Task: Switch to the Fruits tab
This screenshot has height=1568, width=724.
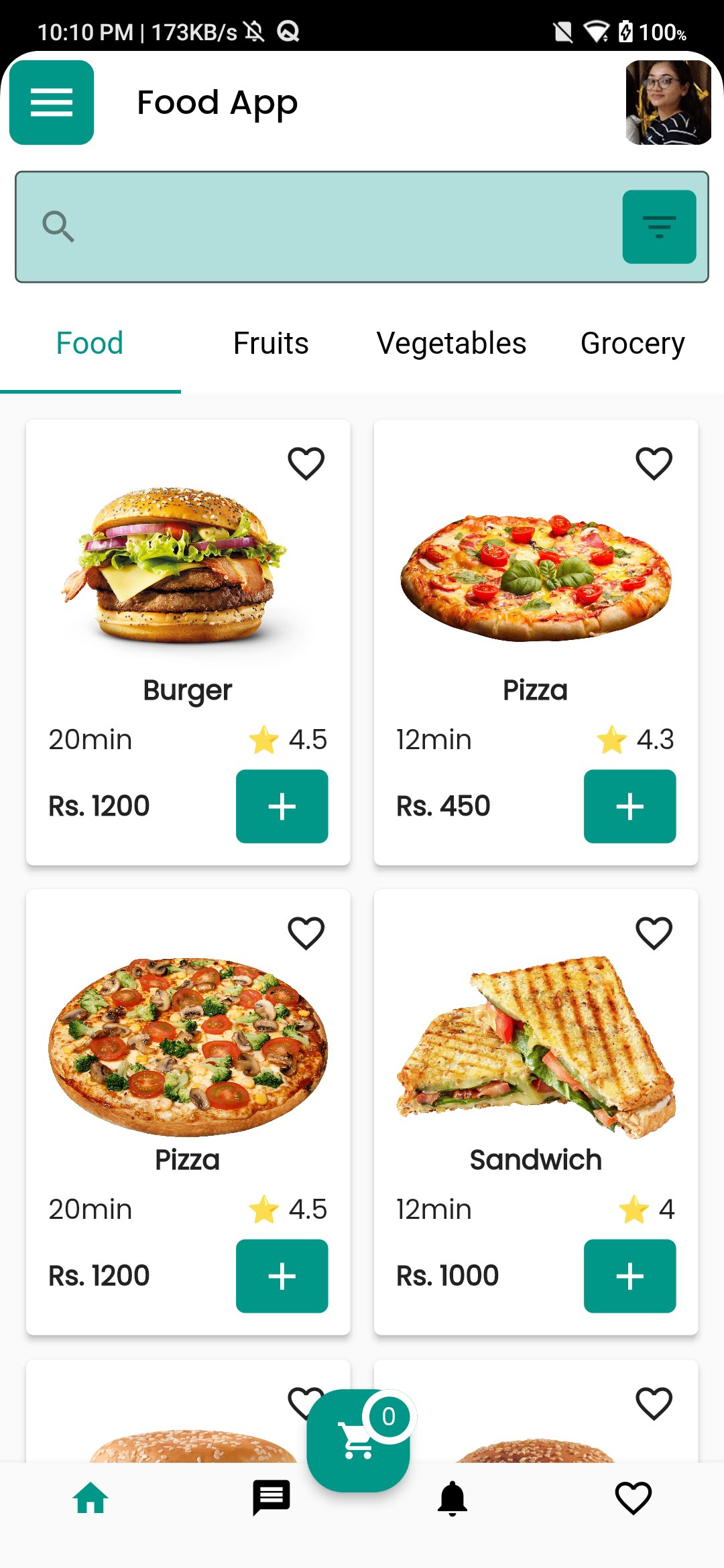Action: [x=271, y=343]
